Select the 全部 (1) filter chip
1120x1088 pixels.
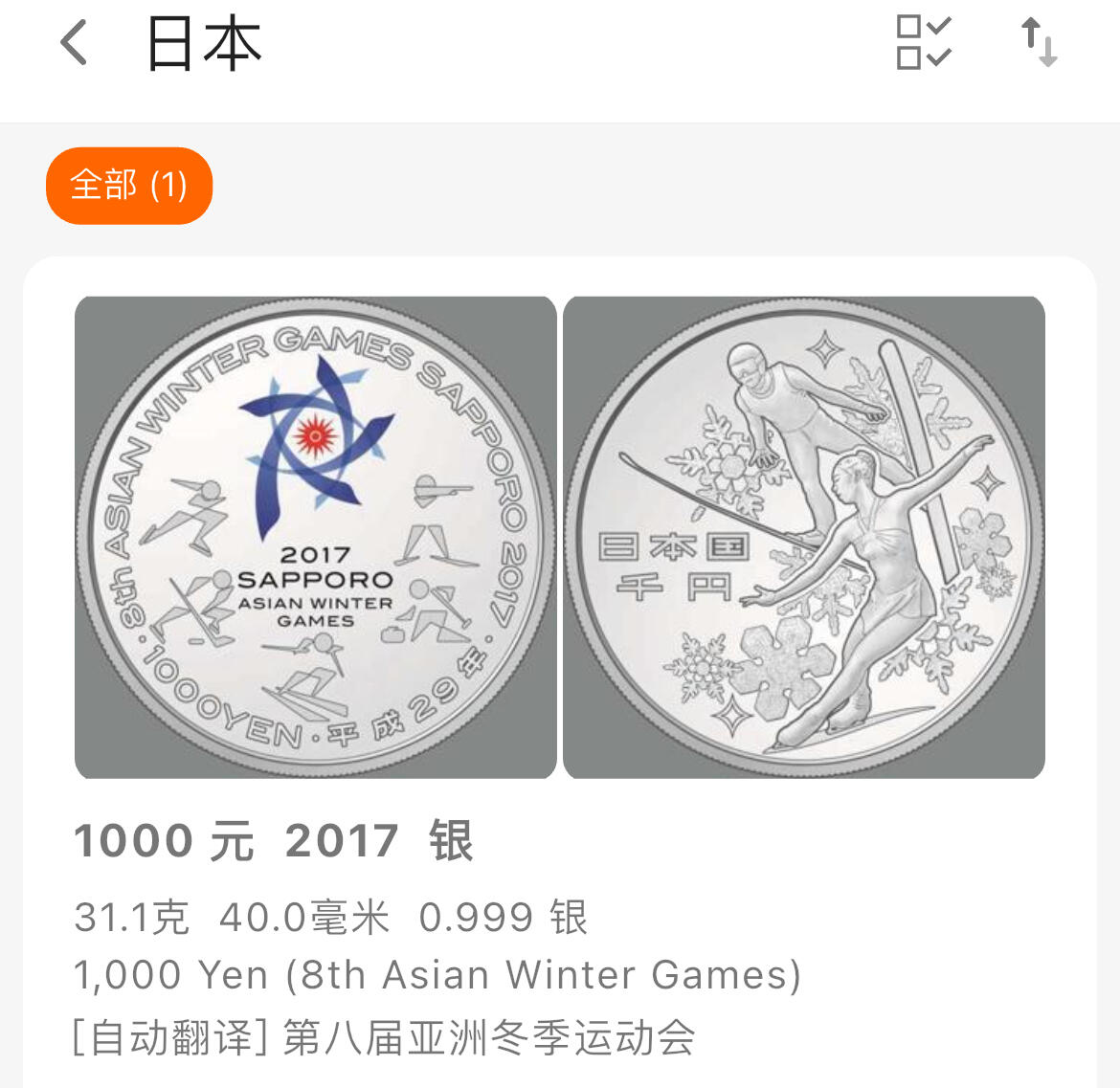(x=129, y=185)
